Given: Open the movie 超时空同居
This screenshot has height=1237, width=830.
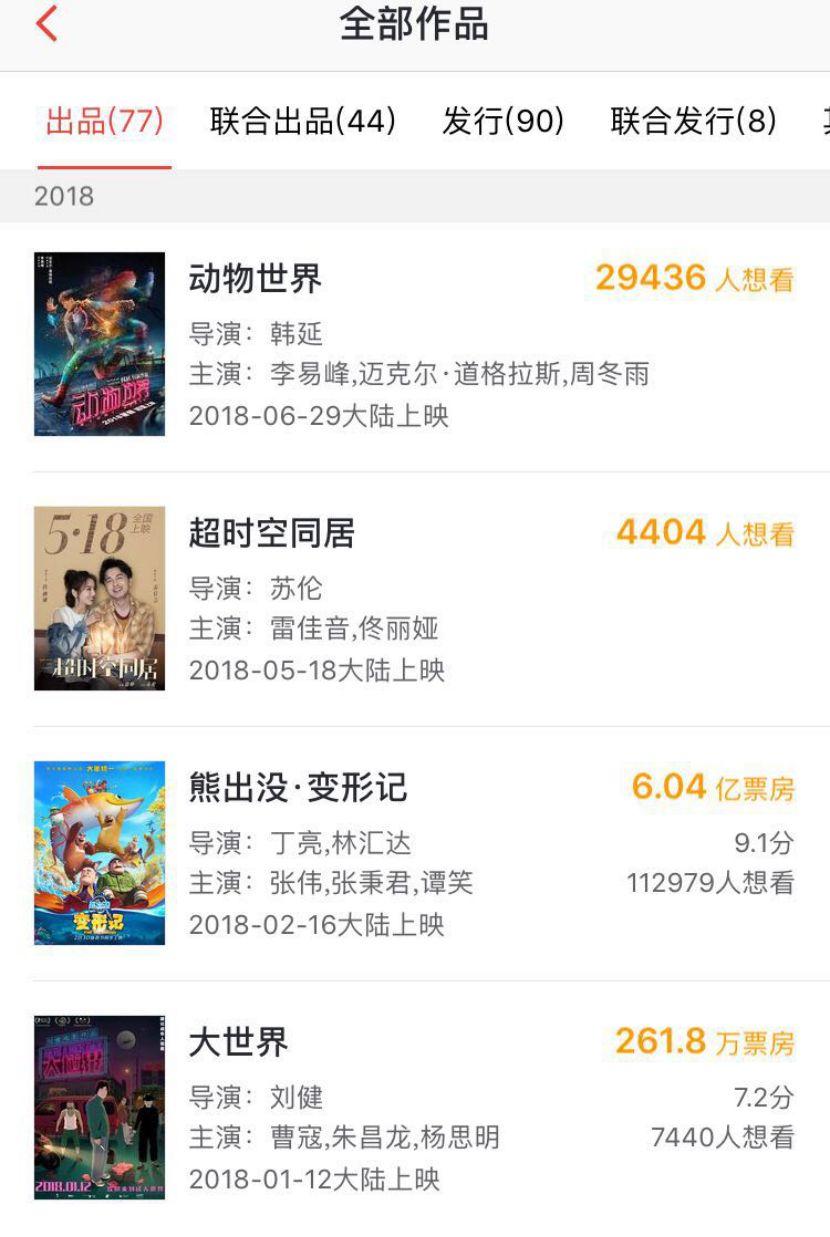Looking at the screenshot, I should coord(272,533).
